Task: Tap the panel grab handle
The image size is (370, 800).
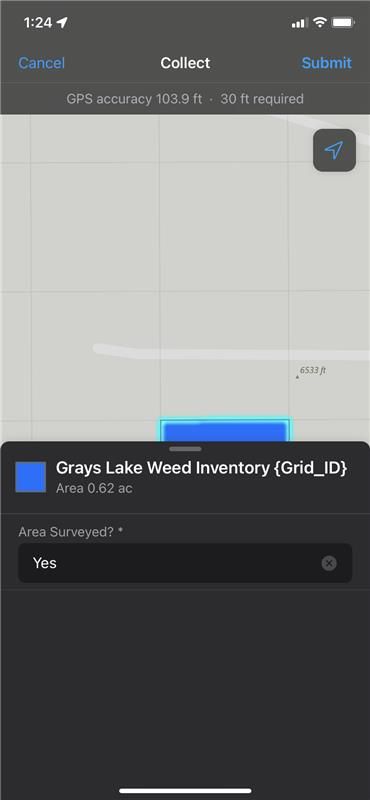Action: [185, 449]
